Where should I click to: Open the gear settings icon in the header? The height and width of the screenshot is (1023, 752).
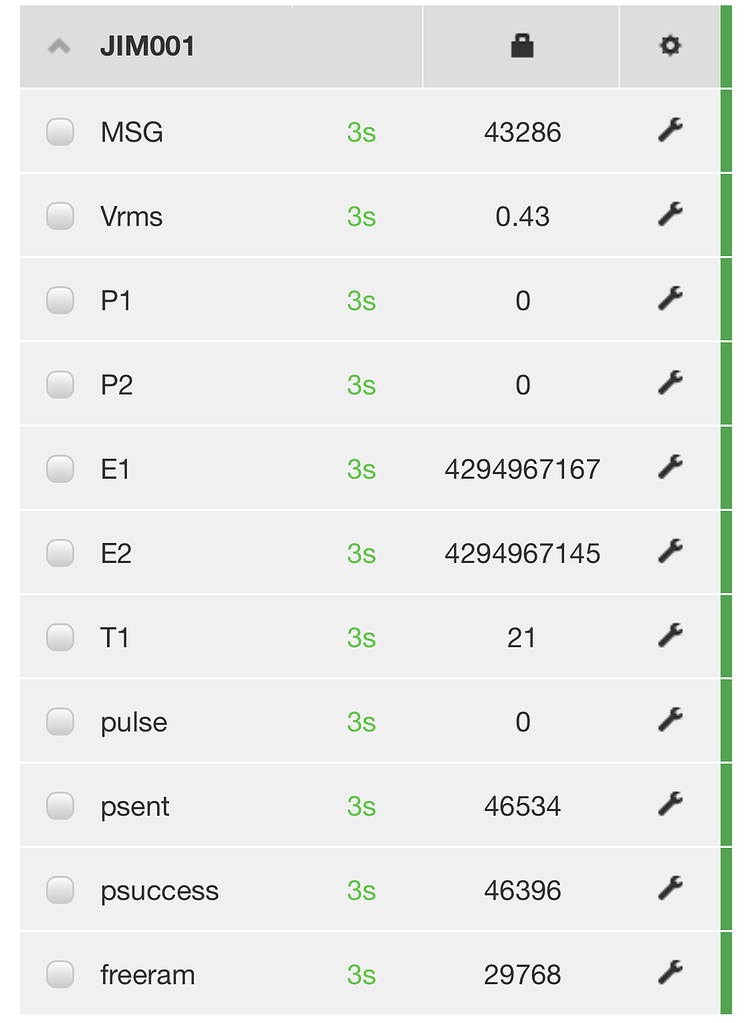click(670, 45)
